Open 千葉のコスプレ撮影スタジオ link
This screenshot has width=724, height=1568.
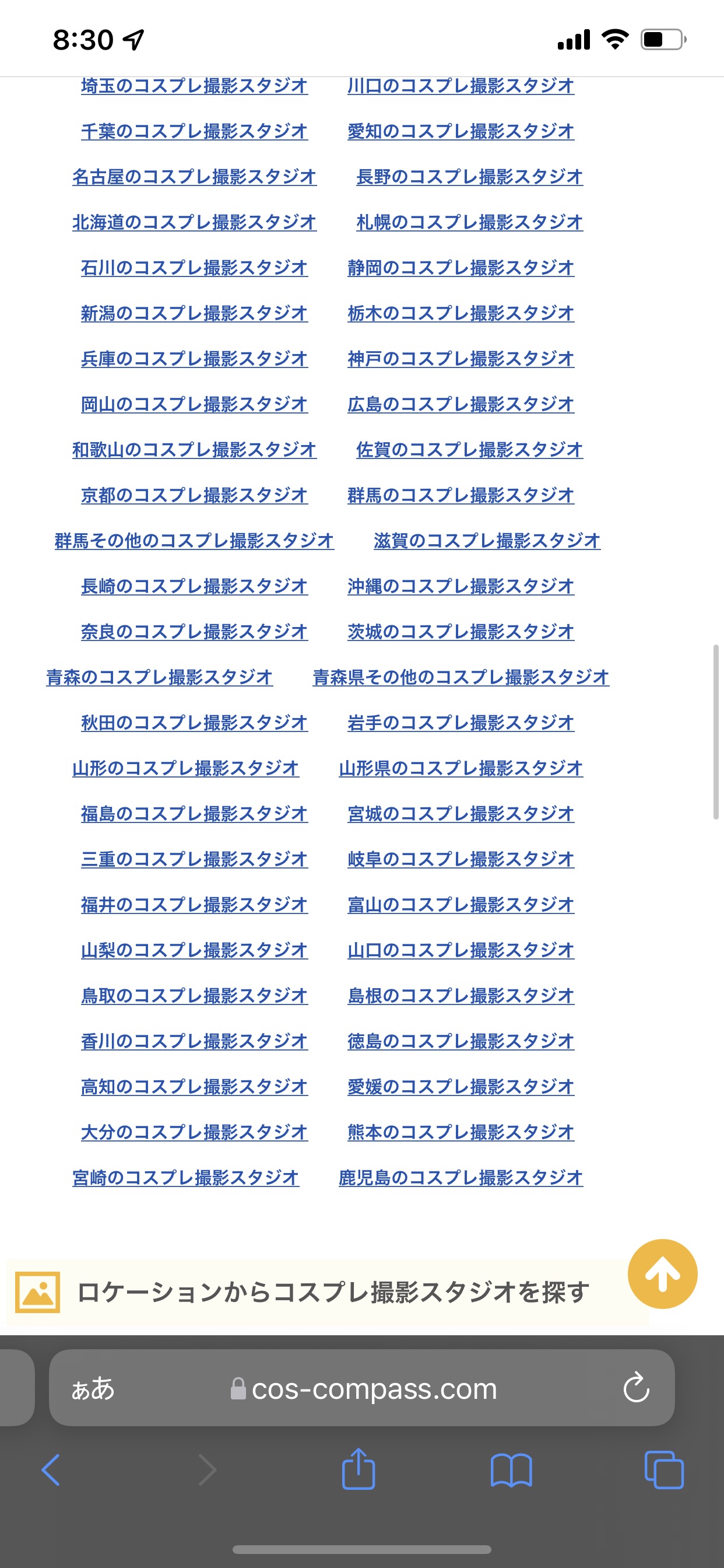click(195, 131)
